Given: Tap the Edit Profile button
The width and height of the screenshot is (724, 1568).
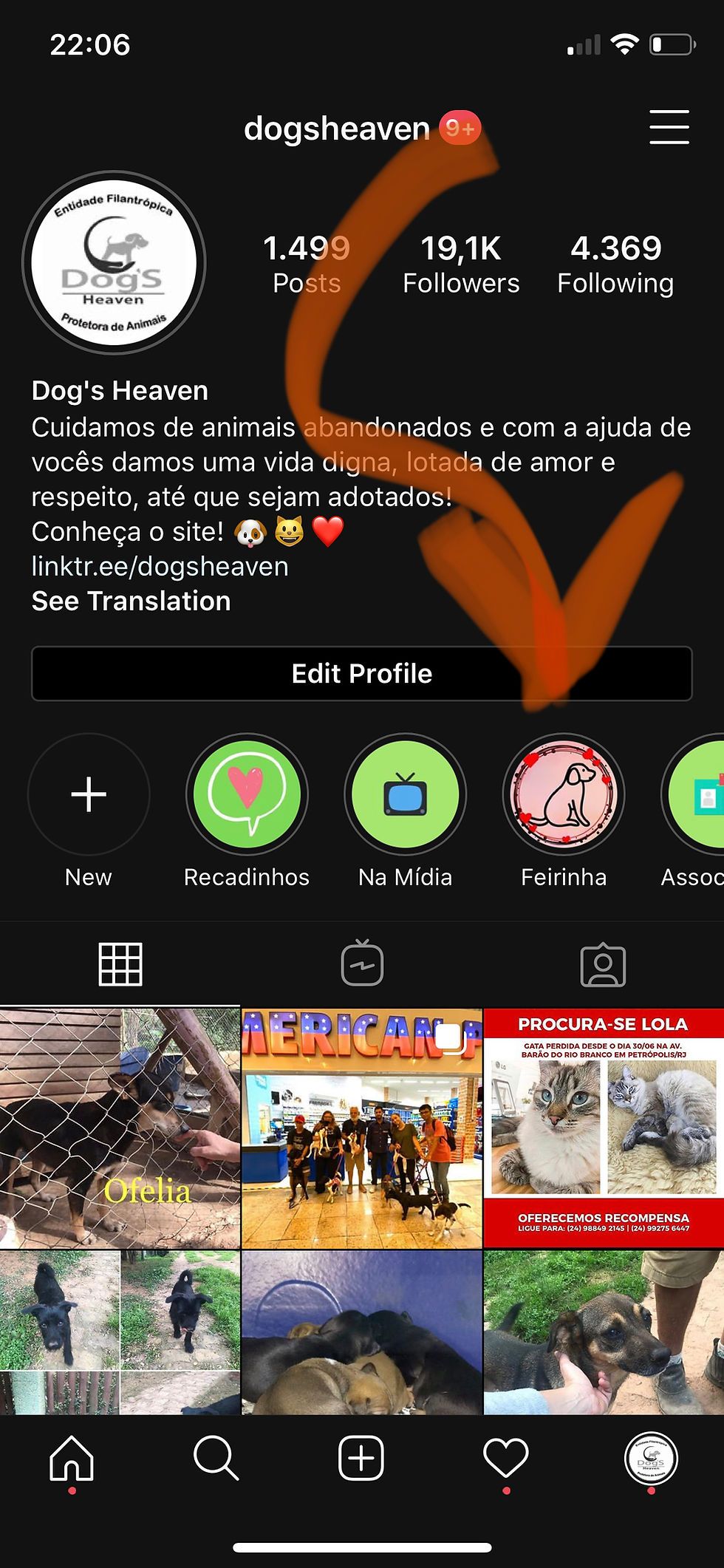Looking at the screenshot, I should coord(361,673).
